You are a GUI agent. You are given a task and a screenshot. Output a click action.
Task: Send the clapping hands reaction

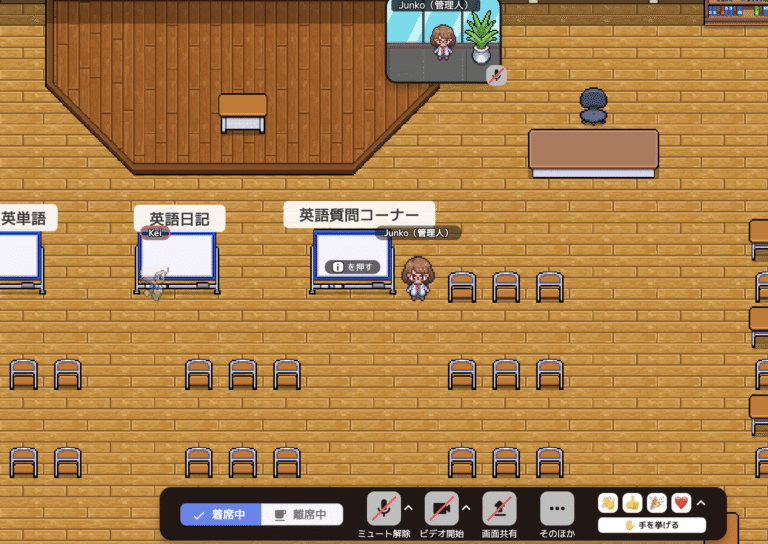pos(608,503)
